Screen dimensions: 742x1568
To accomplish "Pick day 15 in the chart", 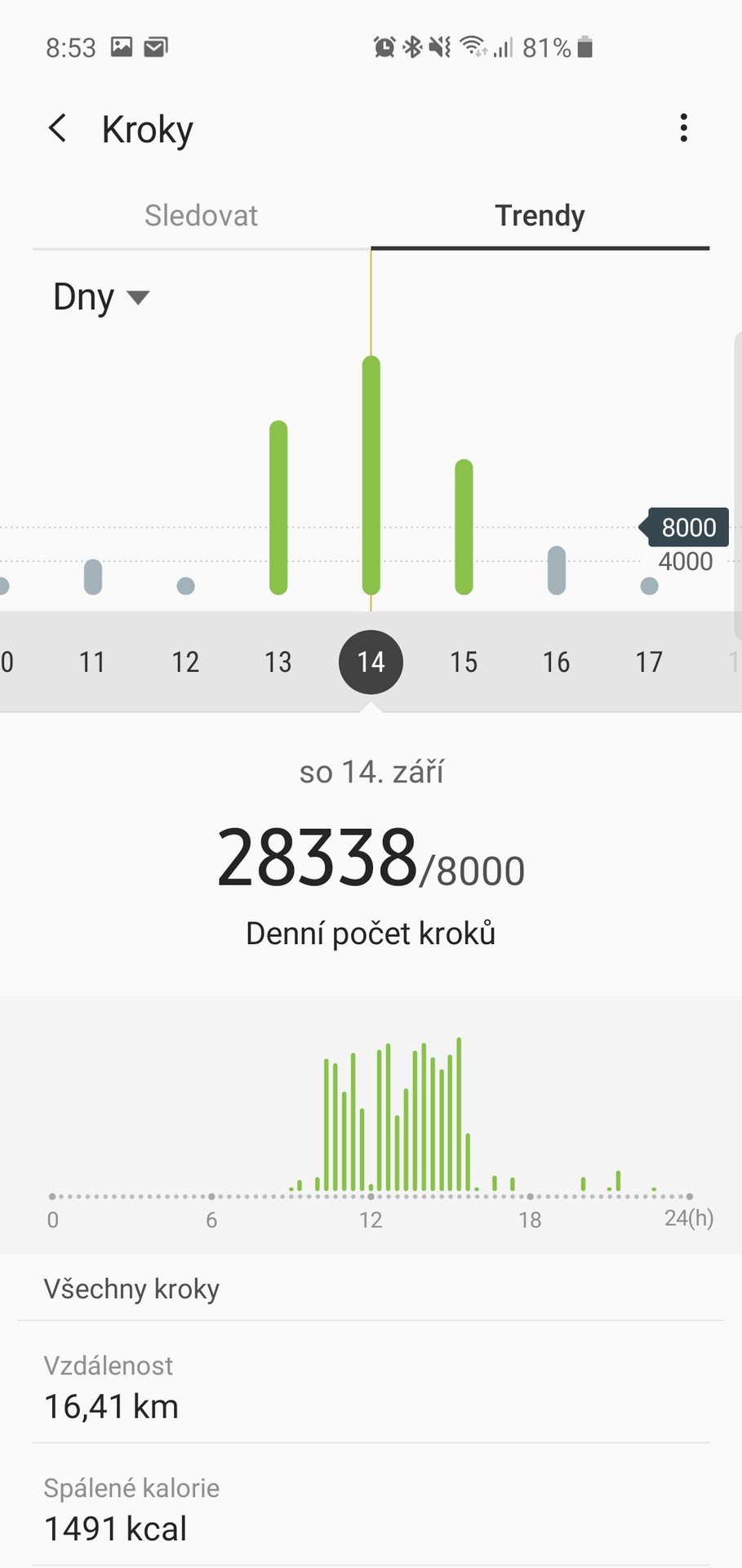I will pos(464,661).
